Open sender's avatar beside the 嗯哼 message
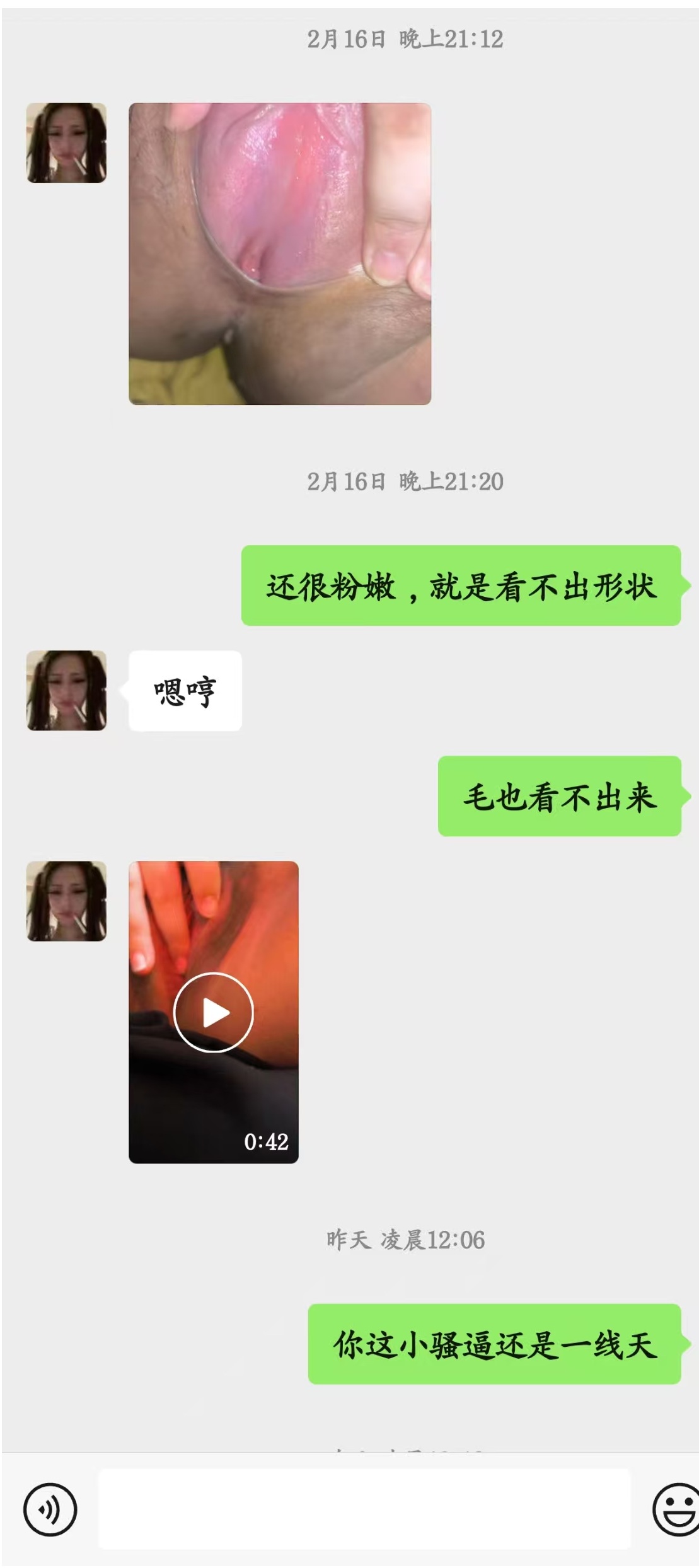This screenshot has height=1568, width=699. tap(66, 691)
